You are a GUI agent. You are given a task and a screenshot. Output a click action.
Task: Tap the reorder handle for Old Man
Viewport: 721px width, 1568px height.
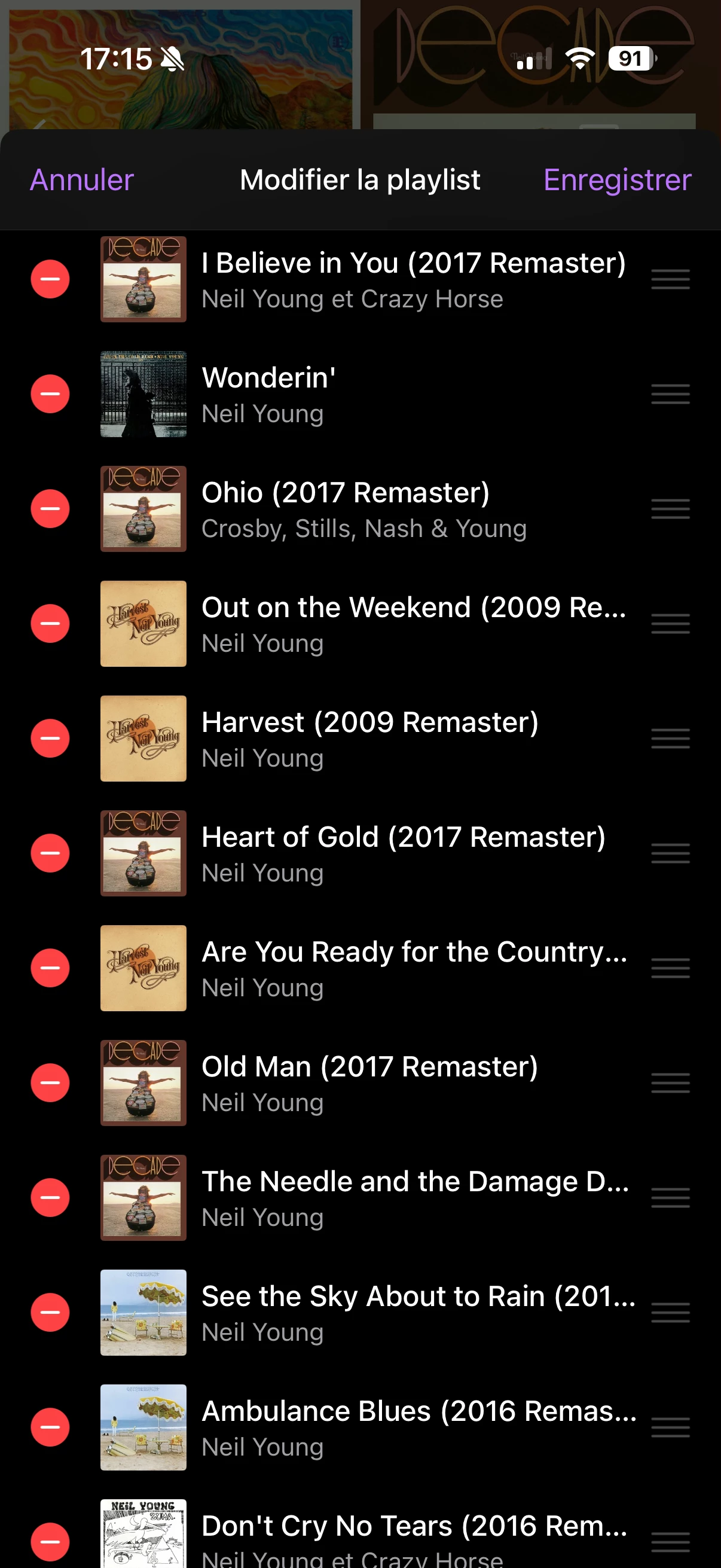click(670, 1083)
